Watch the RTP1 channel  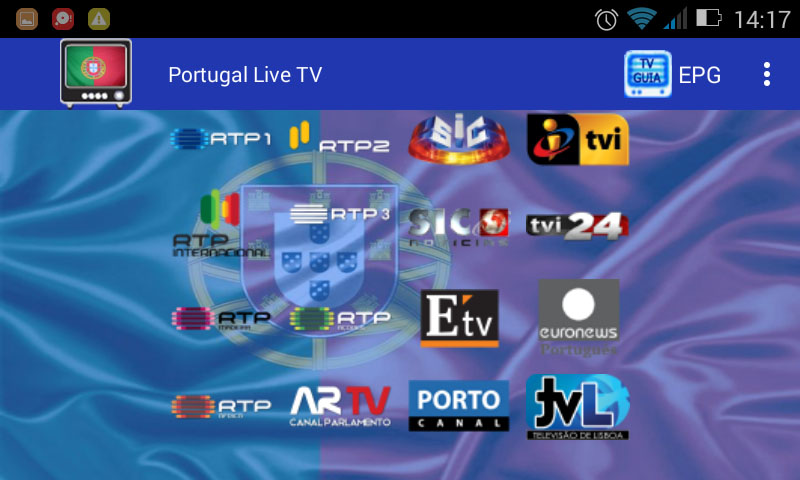point(221,139)
